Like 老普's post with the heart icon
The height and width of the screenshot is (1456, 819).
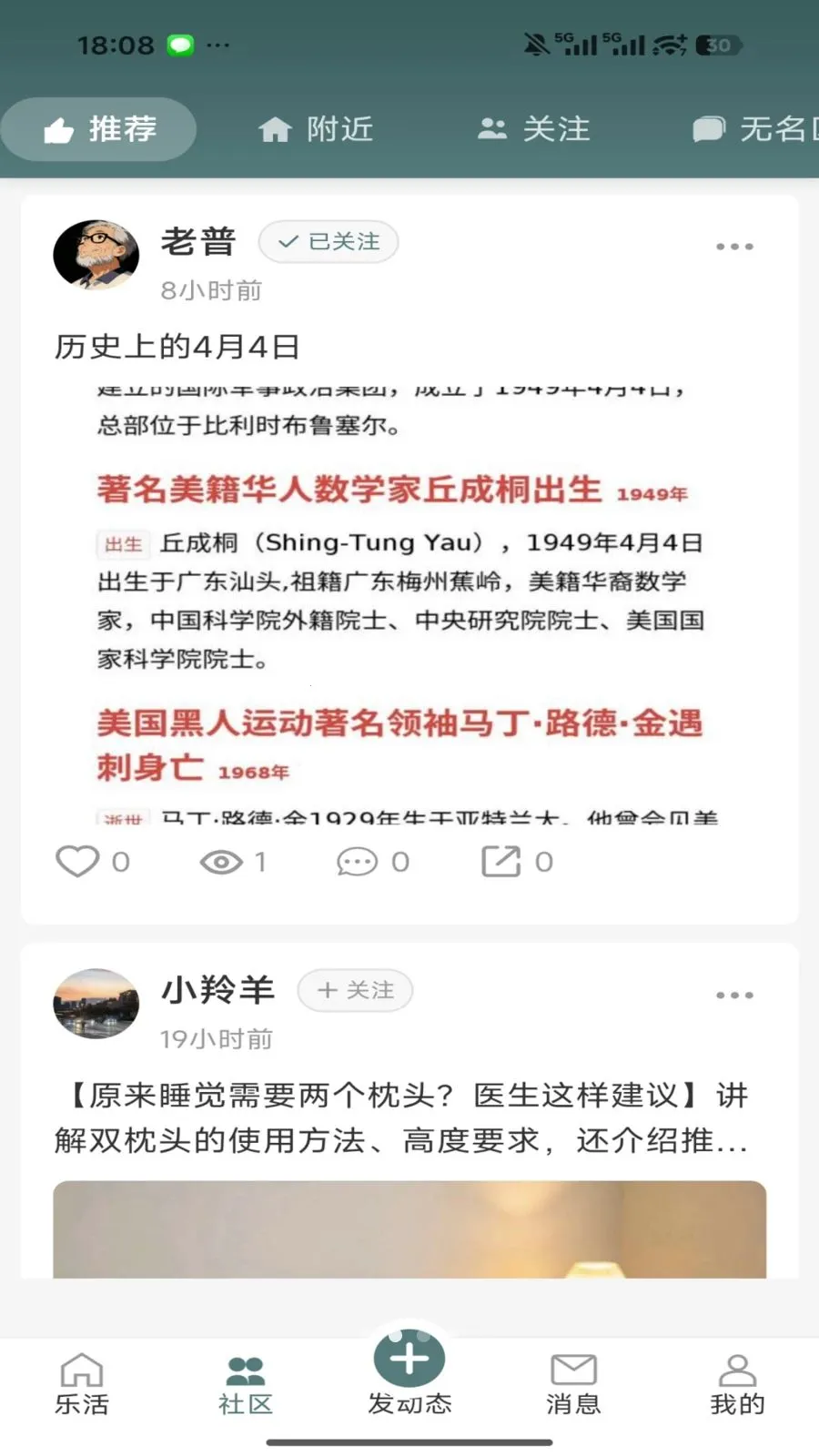[78, 862]
